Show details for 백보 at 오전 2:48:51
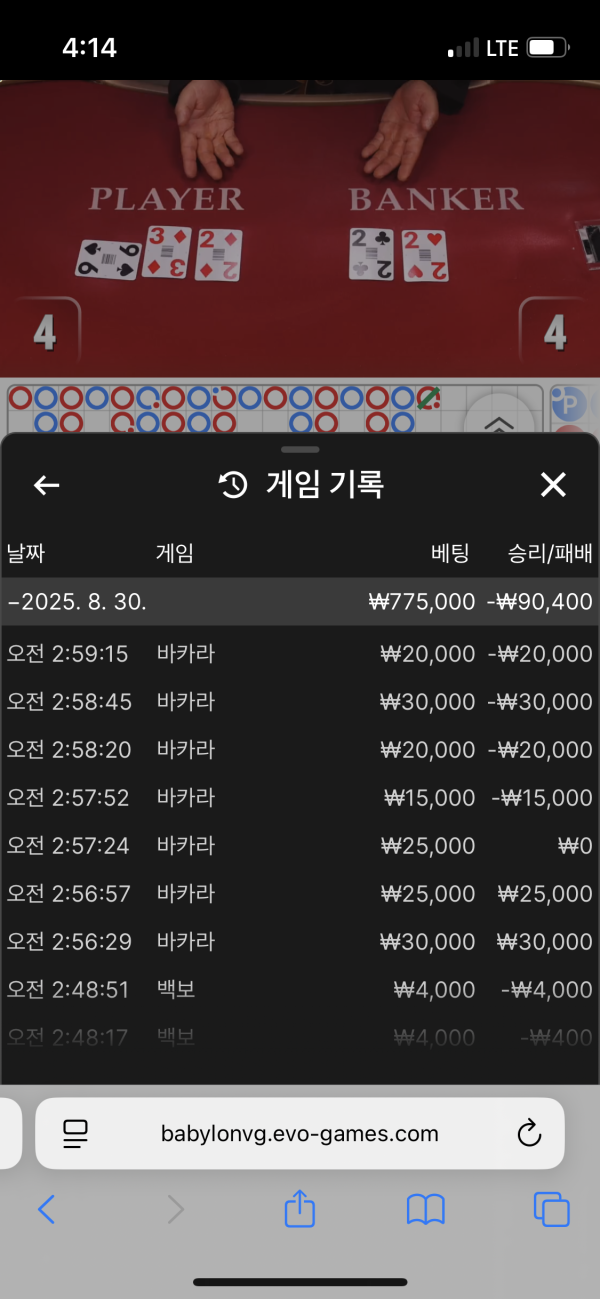 300,990
